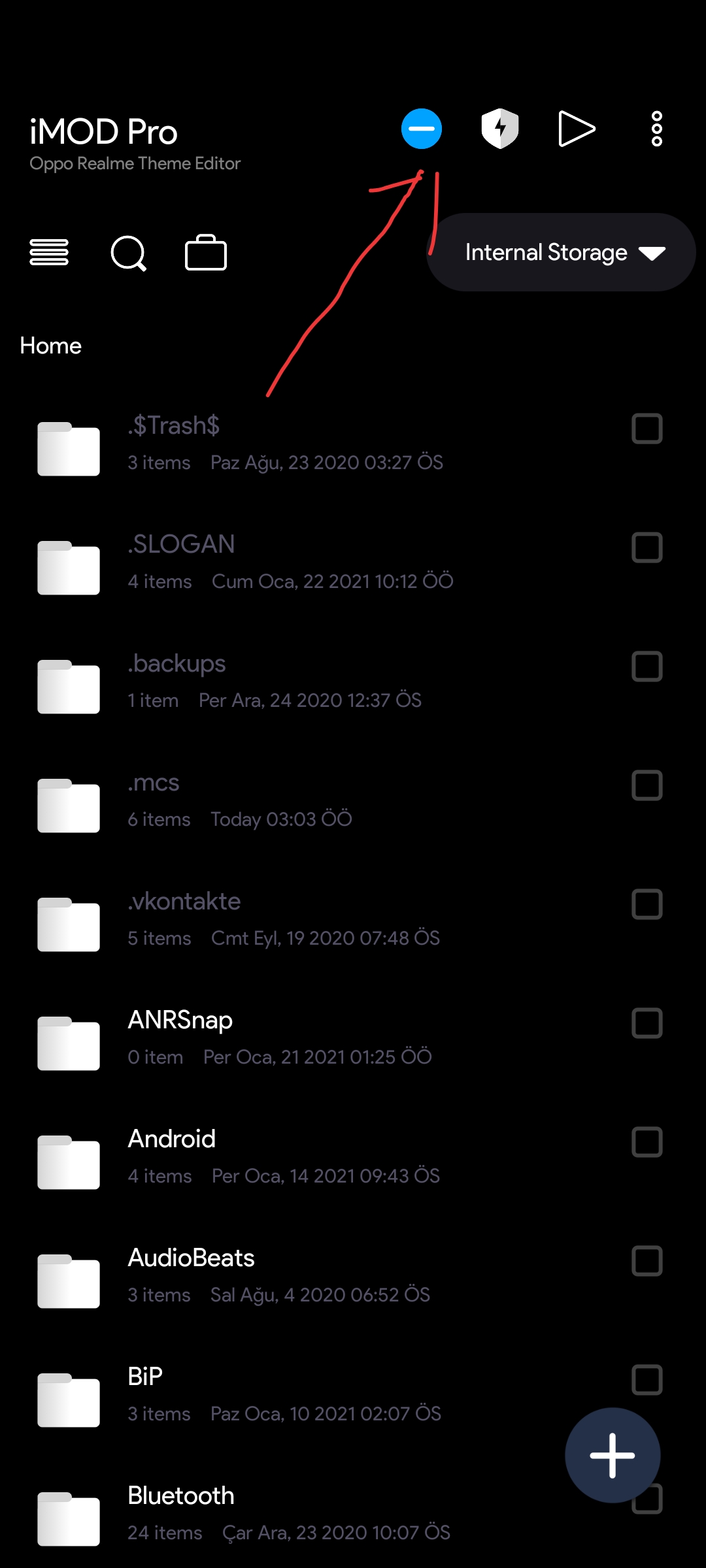
Task: Tick the AudioBeats folder checkbox
Action: coord(647,1261)
